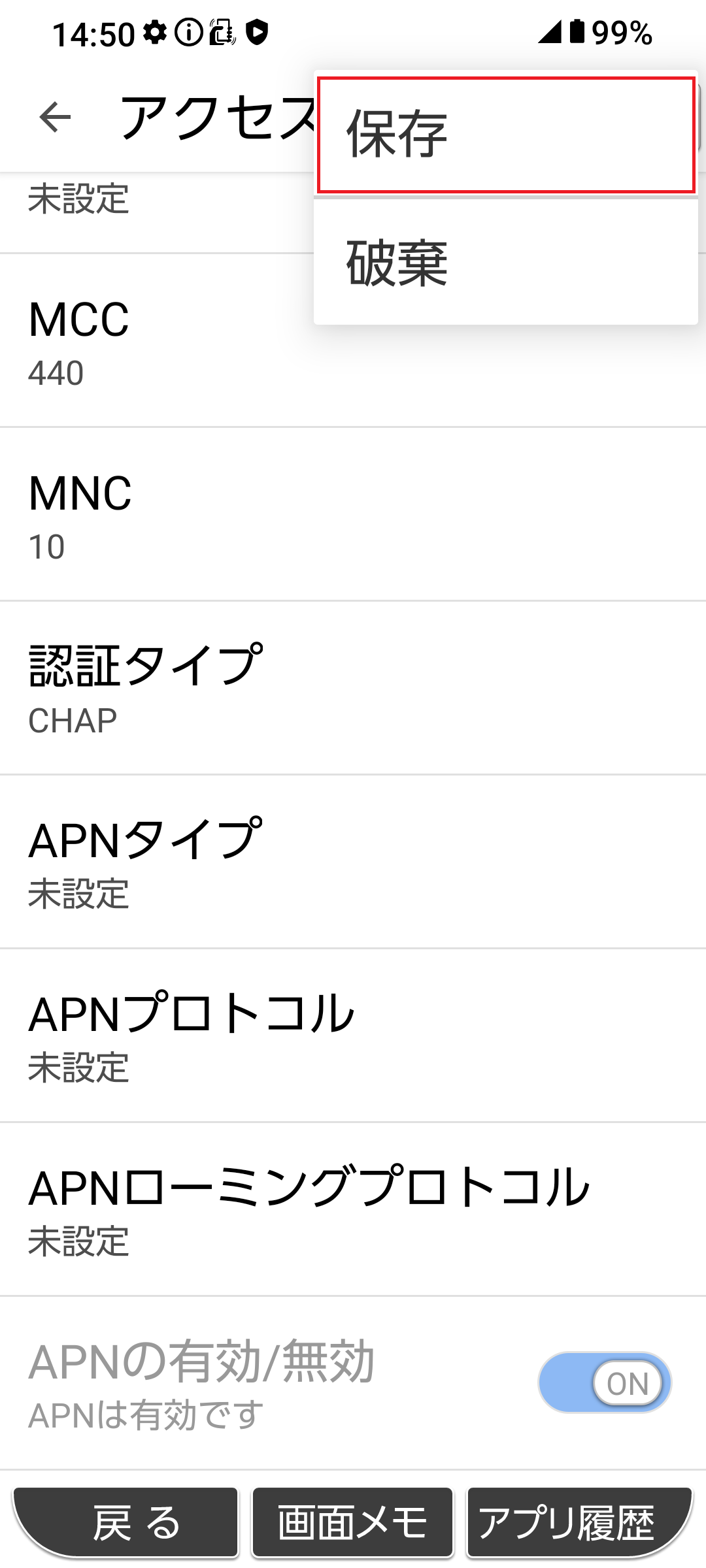The width and height of the screenshot is (706, 1568).
Task: Open APNローミングプロトコル setting
Action: (x=261, y=1210)
